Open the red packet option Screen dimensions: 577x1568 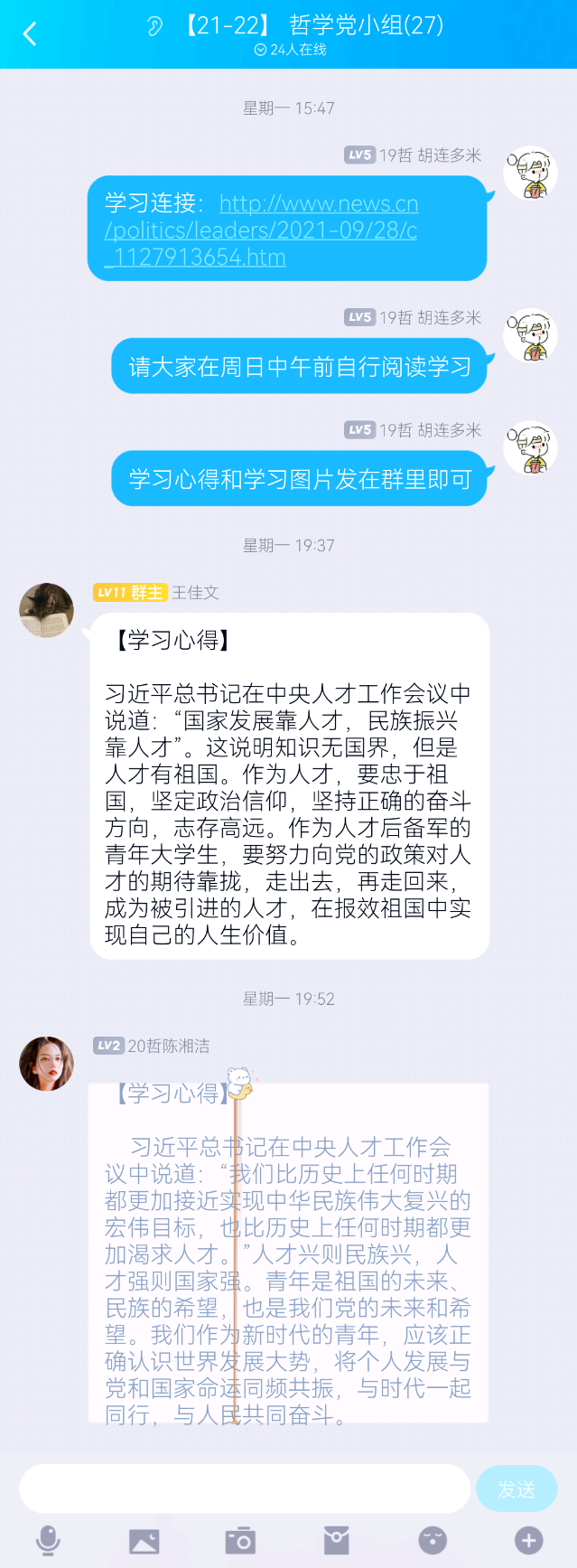point(336,1541)
